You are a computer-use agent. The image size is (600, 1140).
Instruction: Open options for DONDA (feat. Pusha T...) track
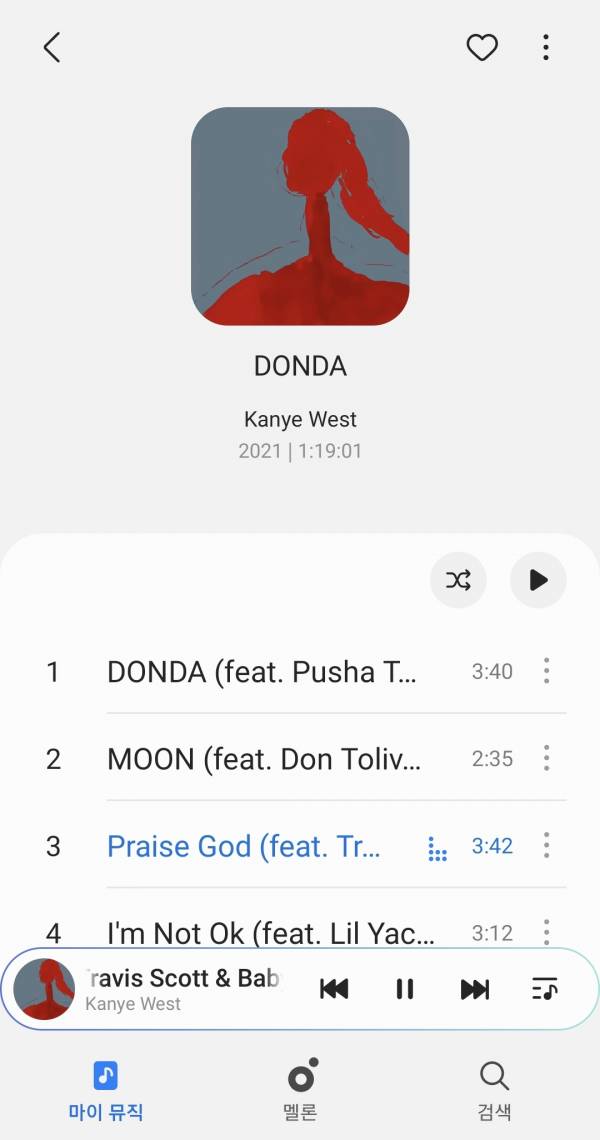tap(546, 671)
